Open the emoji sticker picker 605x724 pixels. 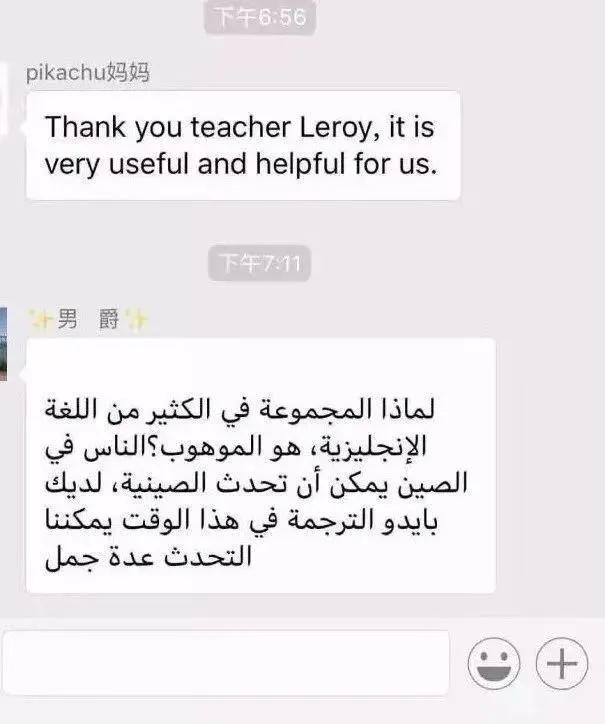click(493, 662)
